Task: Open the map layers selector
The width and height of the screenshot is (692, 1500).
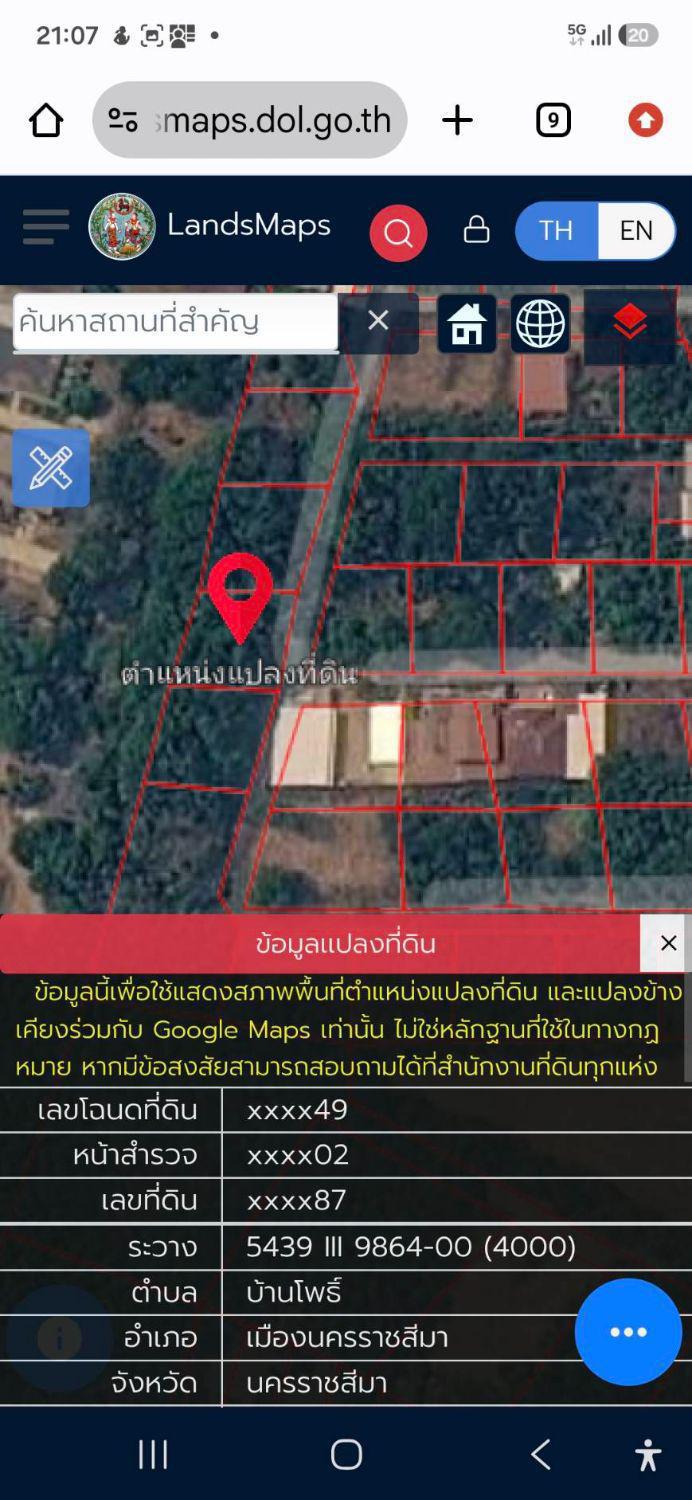Action: coord(630,322)
